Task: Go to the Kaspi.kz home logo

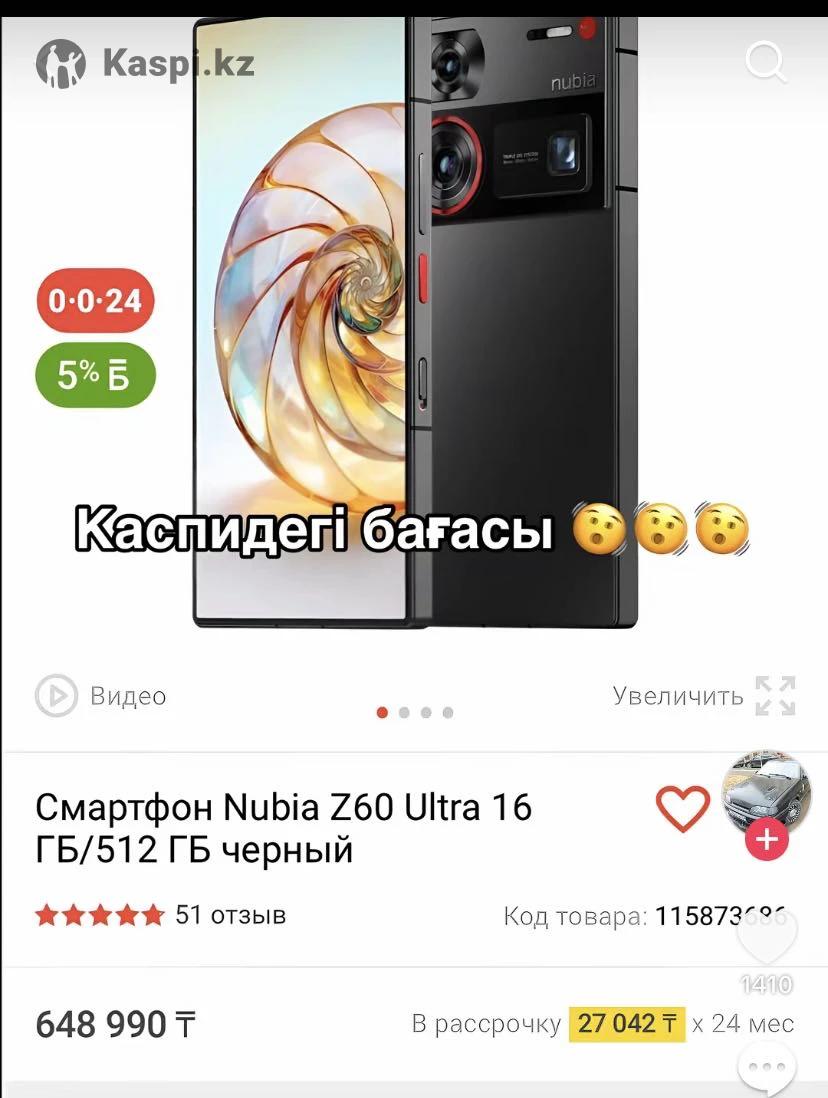Action: point(146,64)
